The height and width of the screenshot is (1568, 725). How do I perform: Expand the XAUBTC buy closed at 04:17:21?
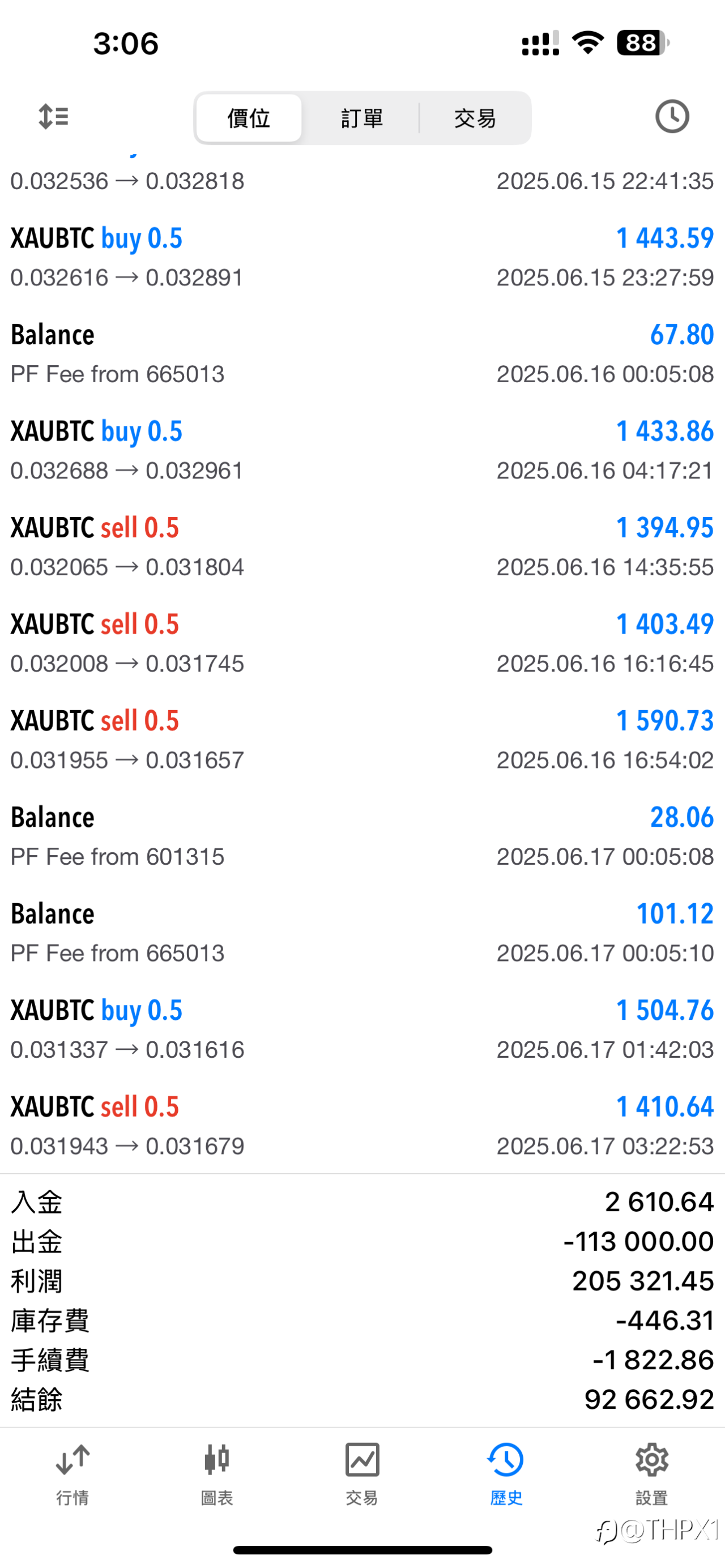pyautogui.click(x=362, y=450)
